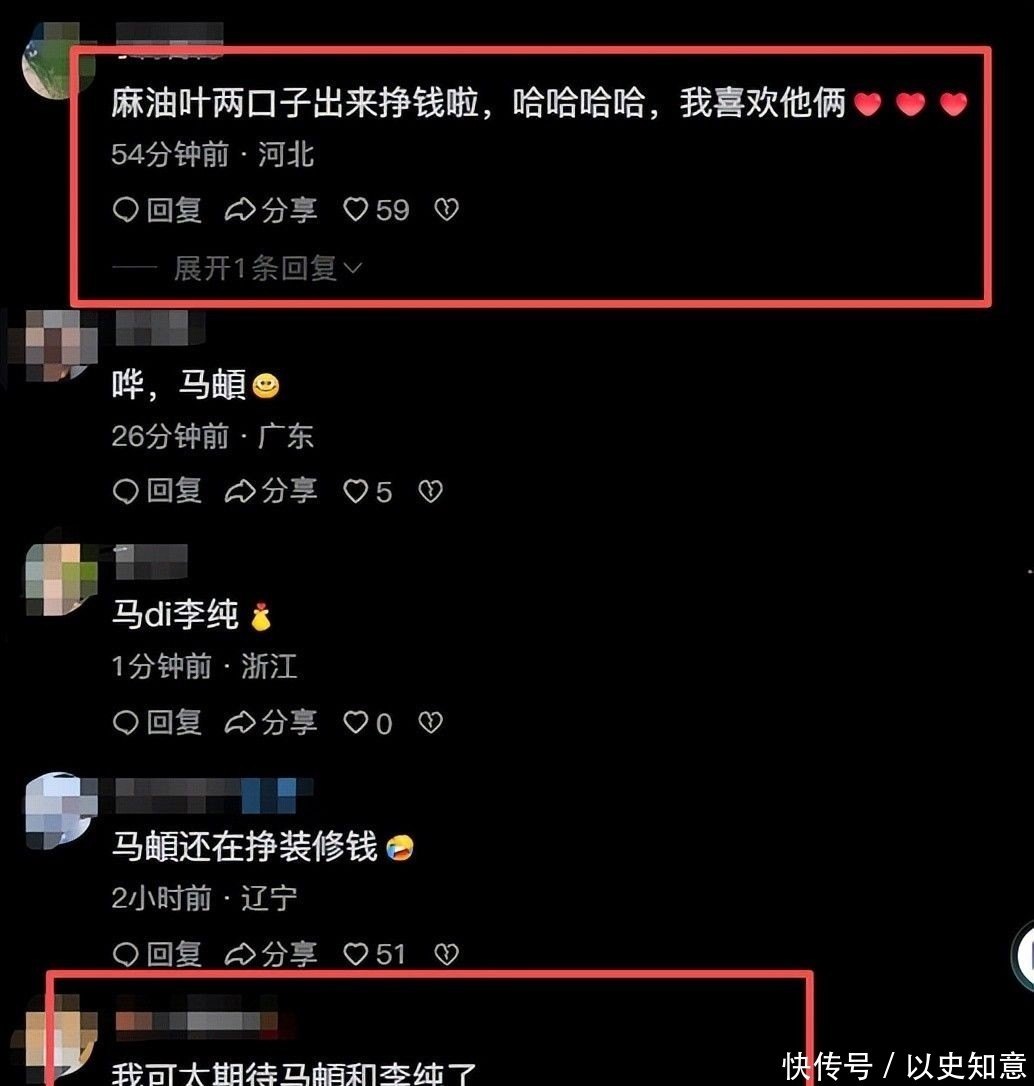Open the avatar of the 辽宁 commenter
Image resolution: width=1034 pixels, height=1086 pixels.
pos(60,810)
